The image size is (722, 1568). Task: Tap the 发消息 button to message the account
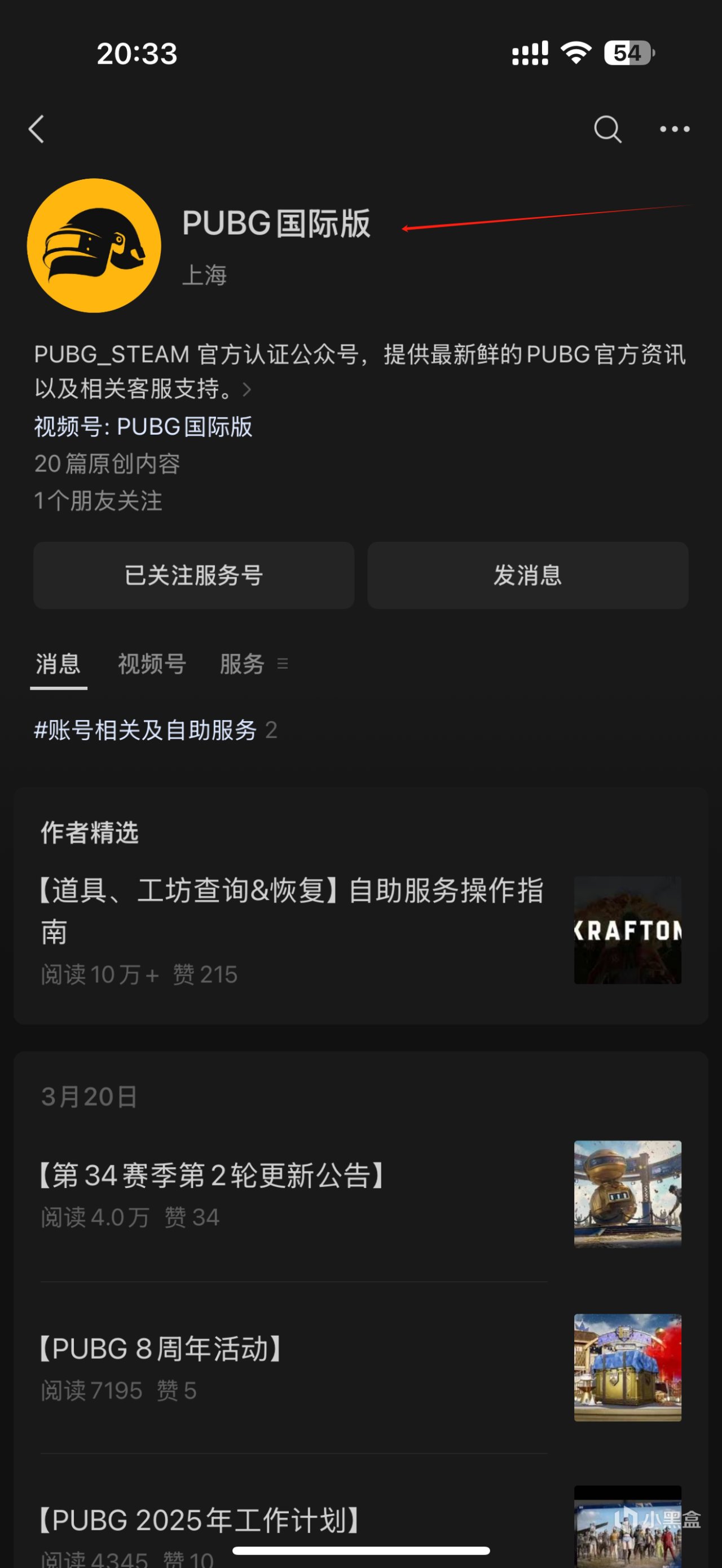pos(527,575)
